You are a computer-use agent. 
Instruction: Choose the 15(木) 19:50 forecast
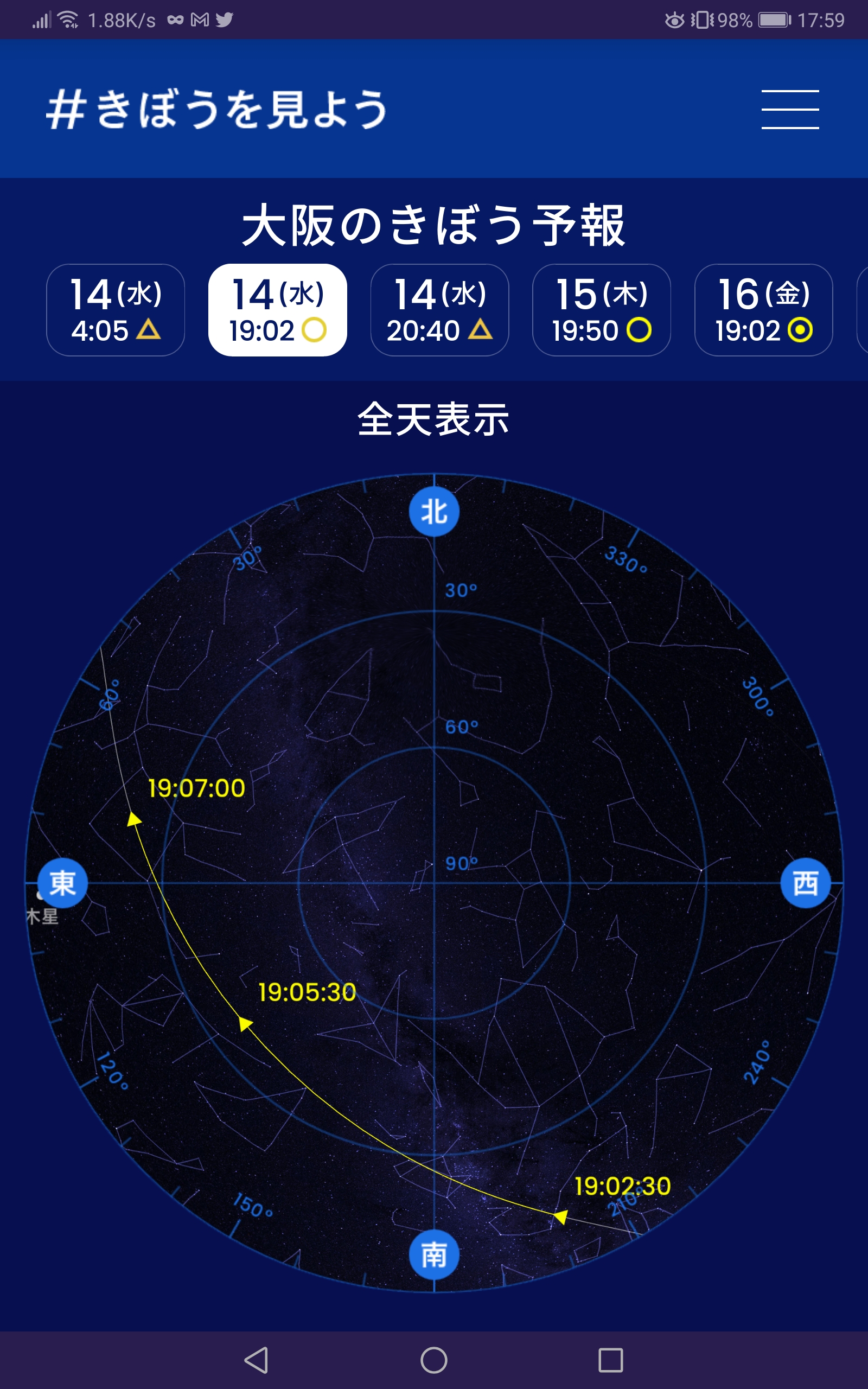[602, 310]
